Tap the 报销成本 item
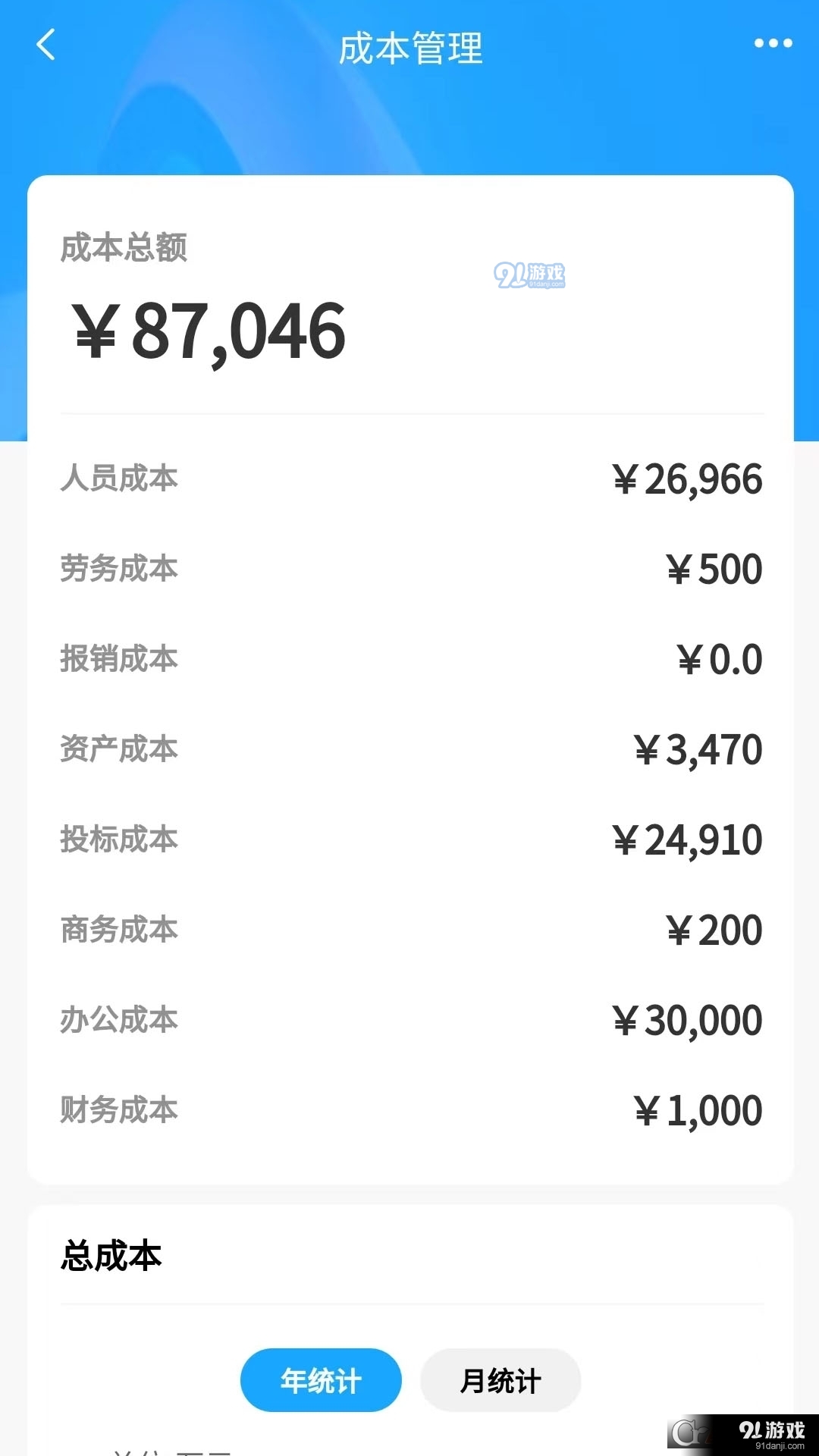The width and height of the screenshot is (819, 1456). tap(119, 659)
